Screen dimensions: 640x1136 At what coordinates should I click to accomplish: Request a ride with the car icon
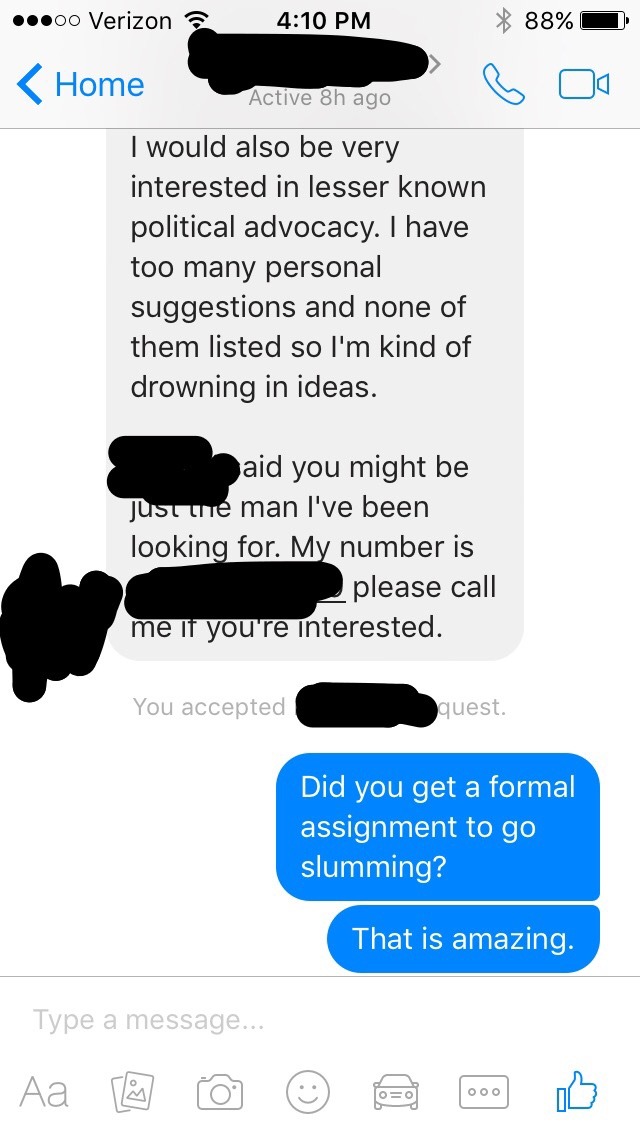tap(396, 1091)
